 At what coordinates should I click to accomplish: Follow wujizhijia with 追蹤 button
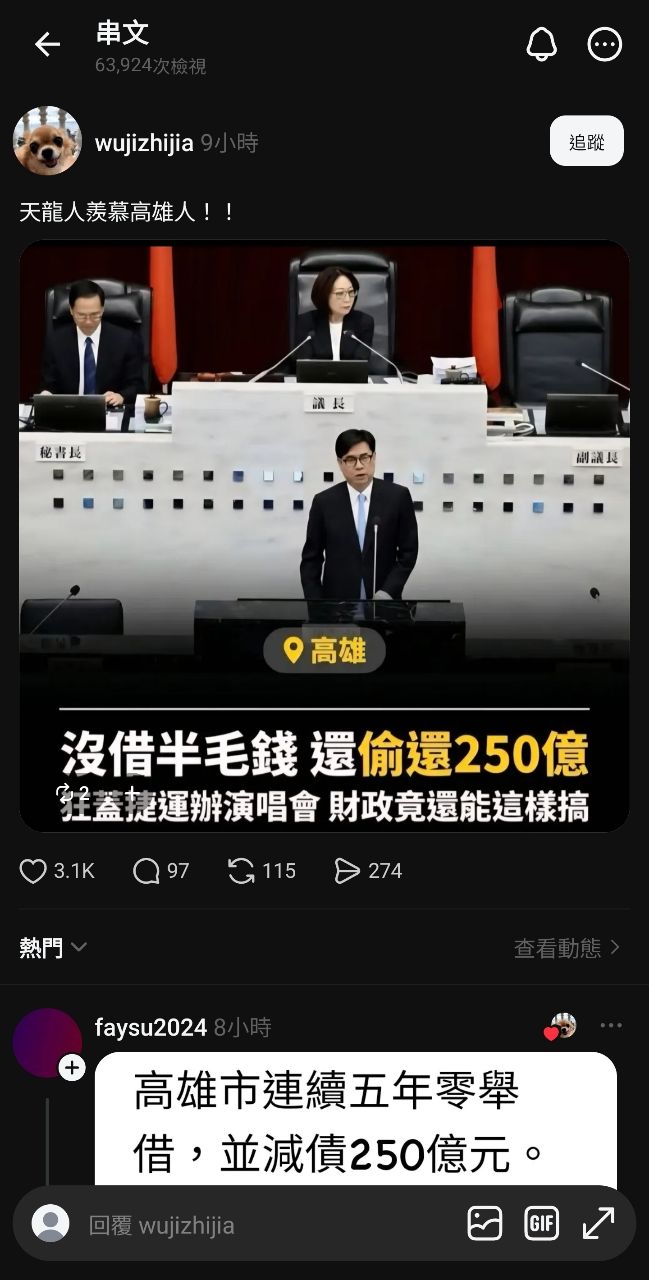[586, 141]
